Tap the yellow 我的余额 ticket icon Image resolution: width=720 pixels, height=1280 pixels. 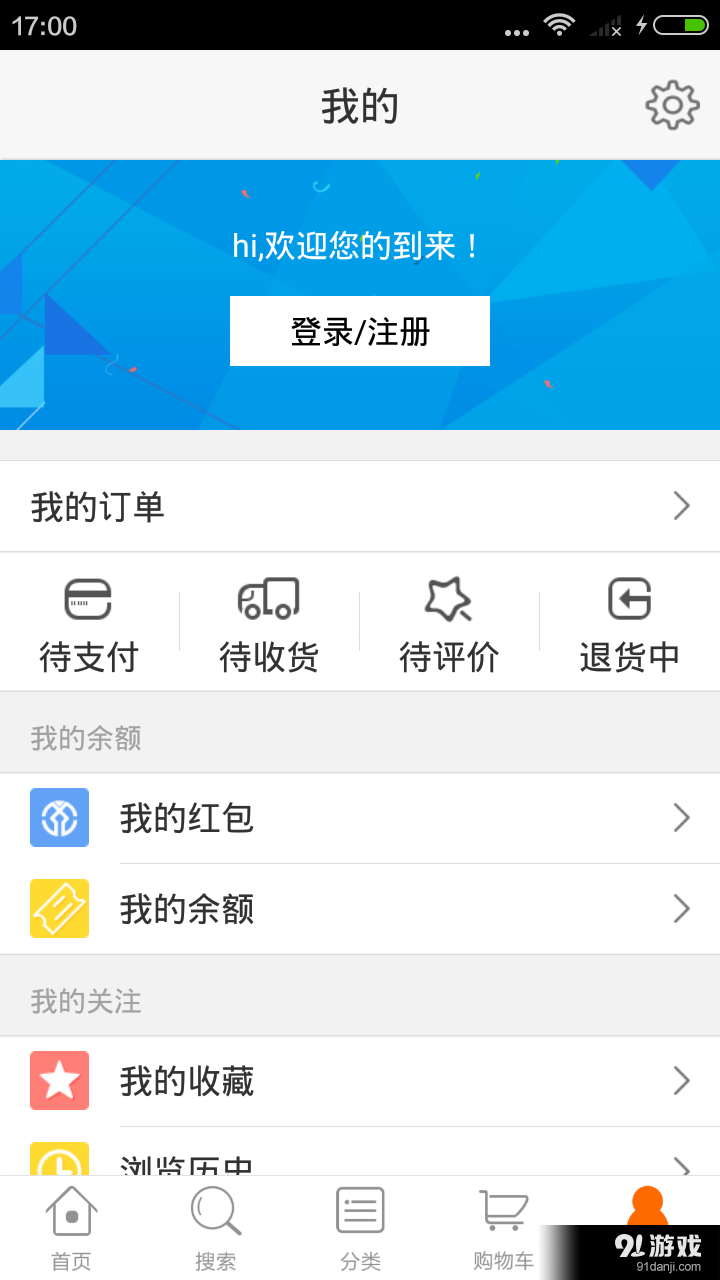pos(59,908)
